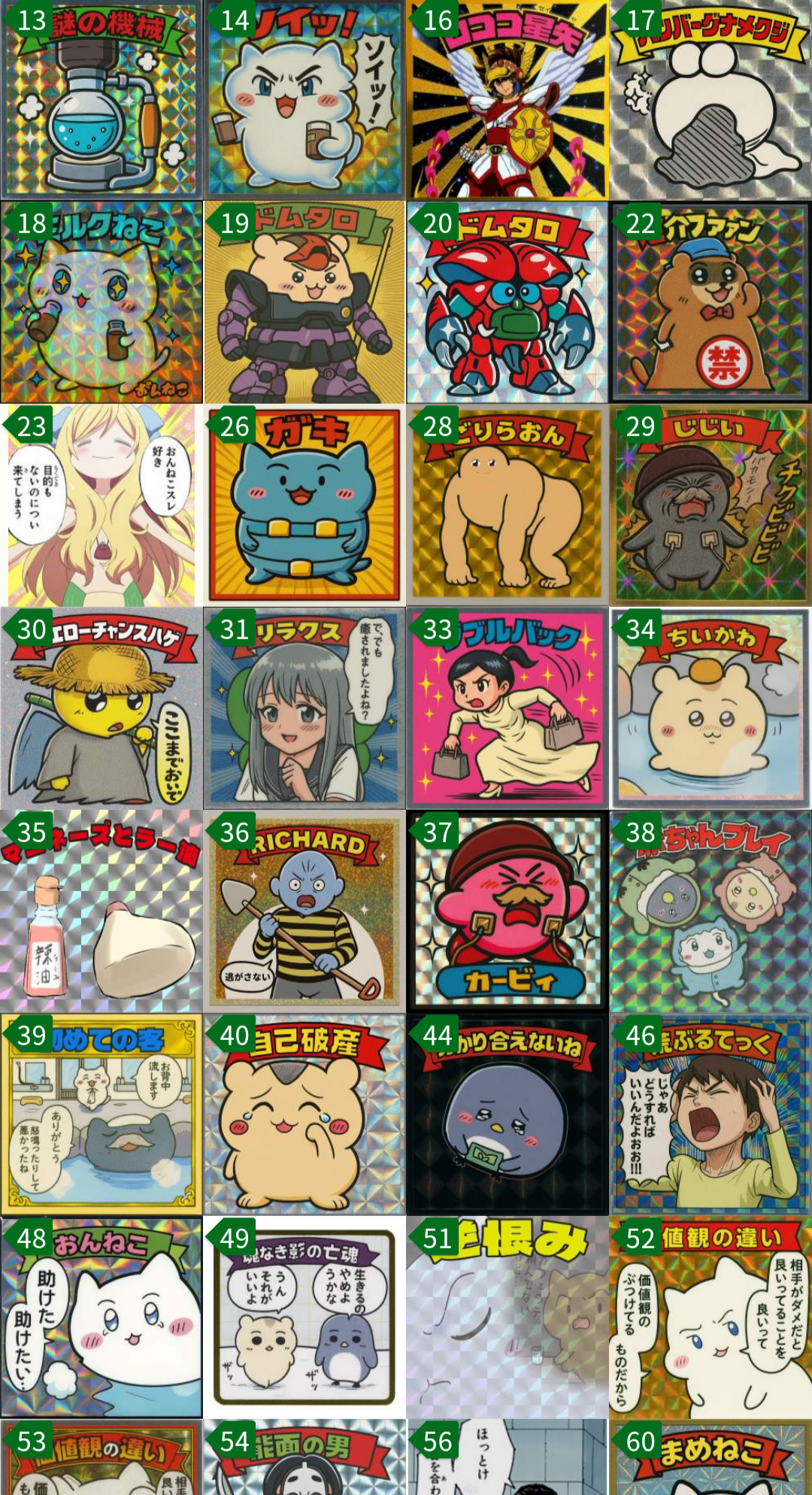Viewport: 812px width, 1495px height.
Task: Select sticker 60 labeled まめねこ
Action: (x=710, y=1457)
